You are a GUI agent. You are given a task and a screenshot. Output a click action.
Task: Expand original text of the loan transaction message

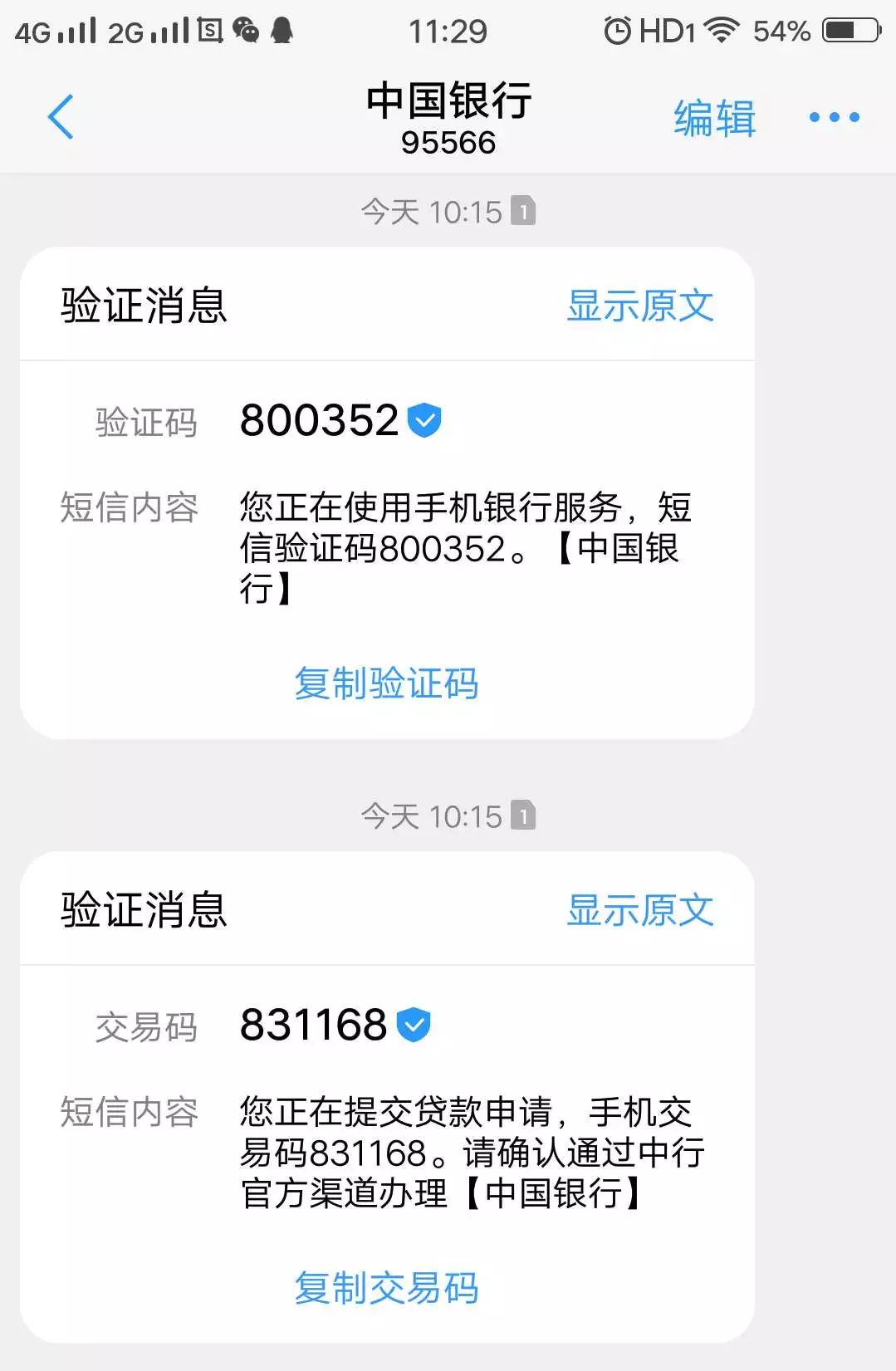coord(639,911)
